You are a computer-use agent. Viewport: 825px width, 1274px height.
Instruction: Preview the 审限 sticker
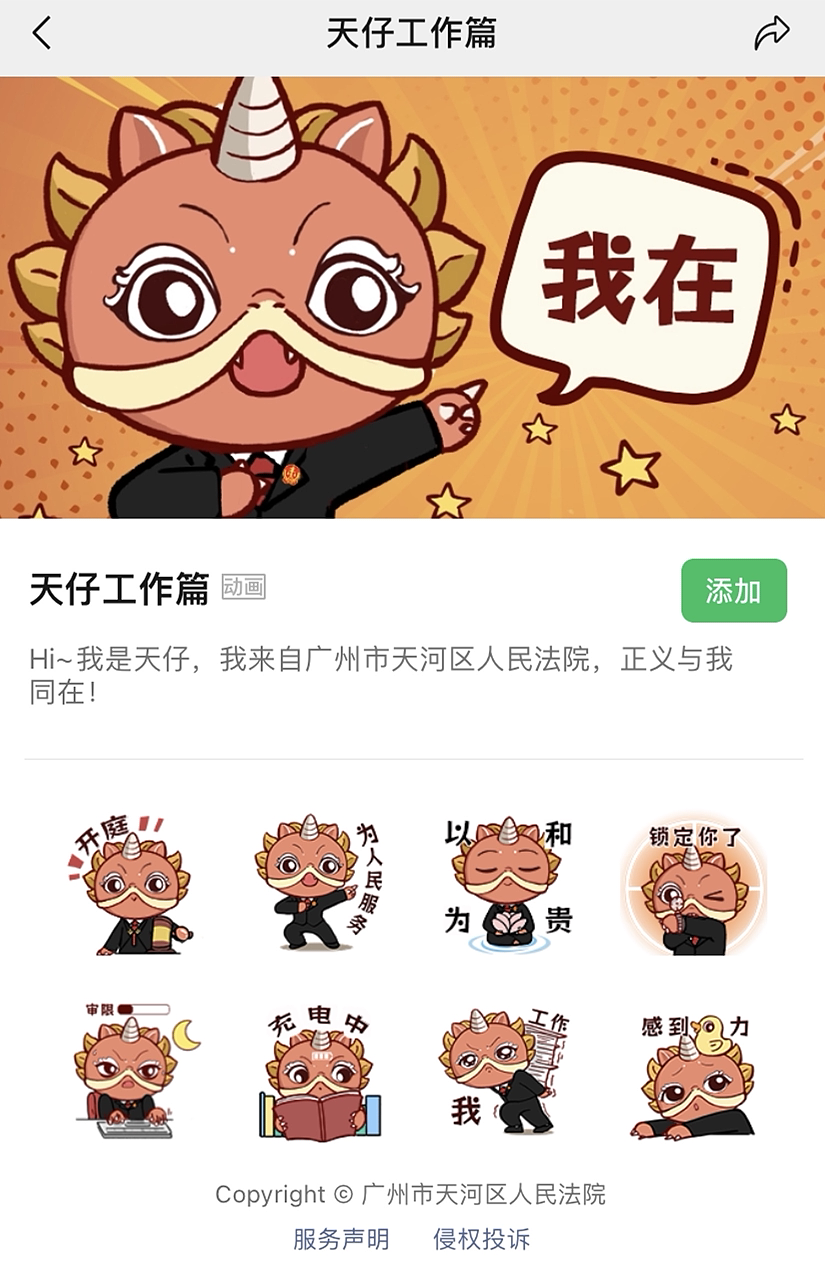point(126,1070)
